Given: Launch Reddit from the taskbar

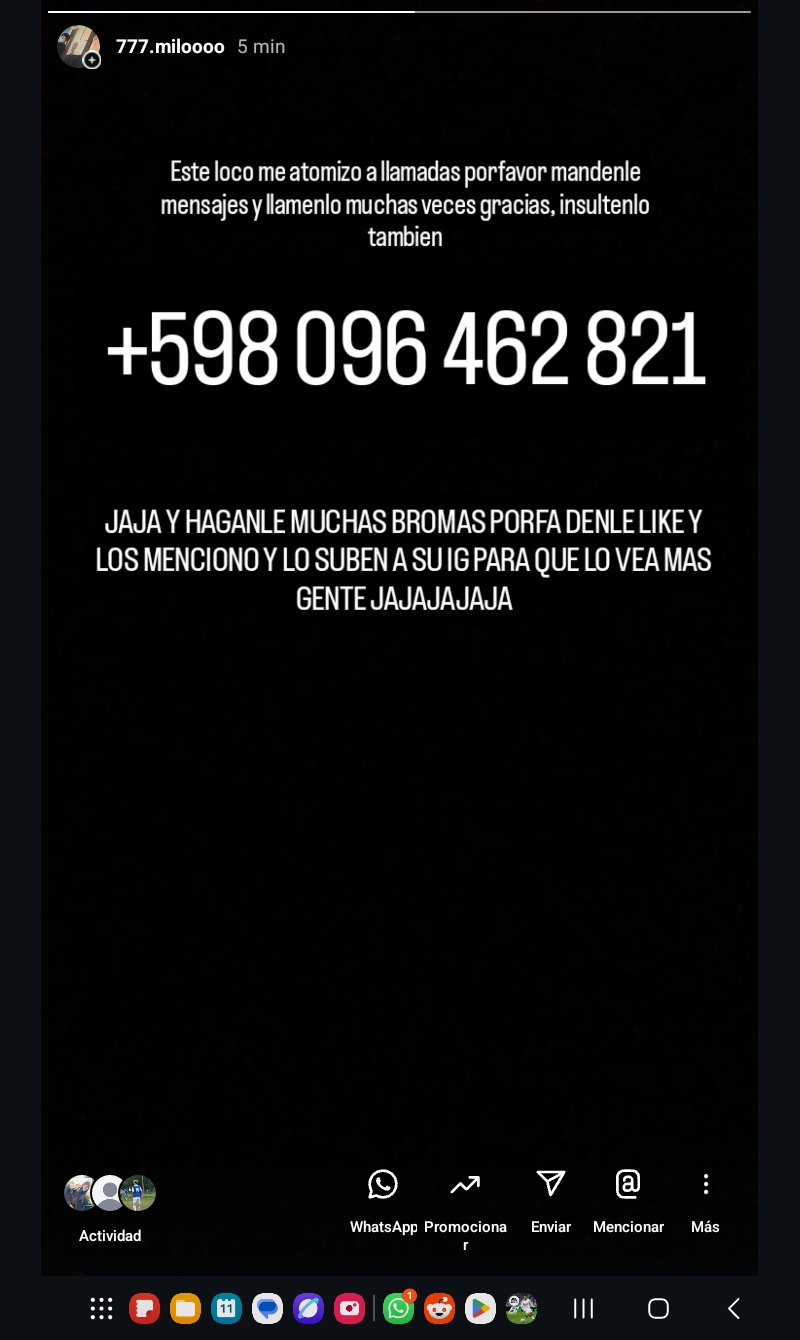Looking at the screenshot, I should point(439,1308).
